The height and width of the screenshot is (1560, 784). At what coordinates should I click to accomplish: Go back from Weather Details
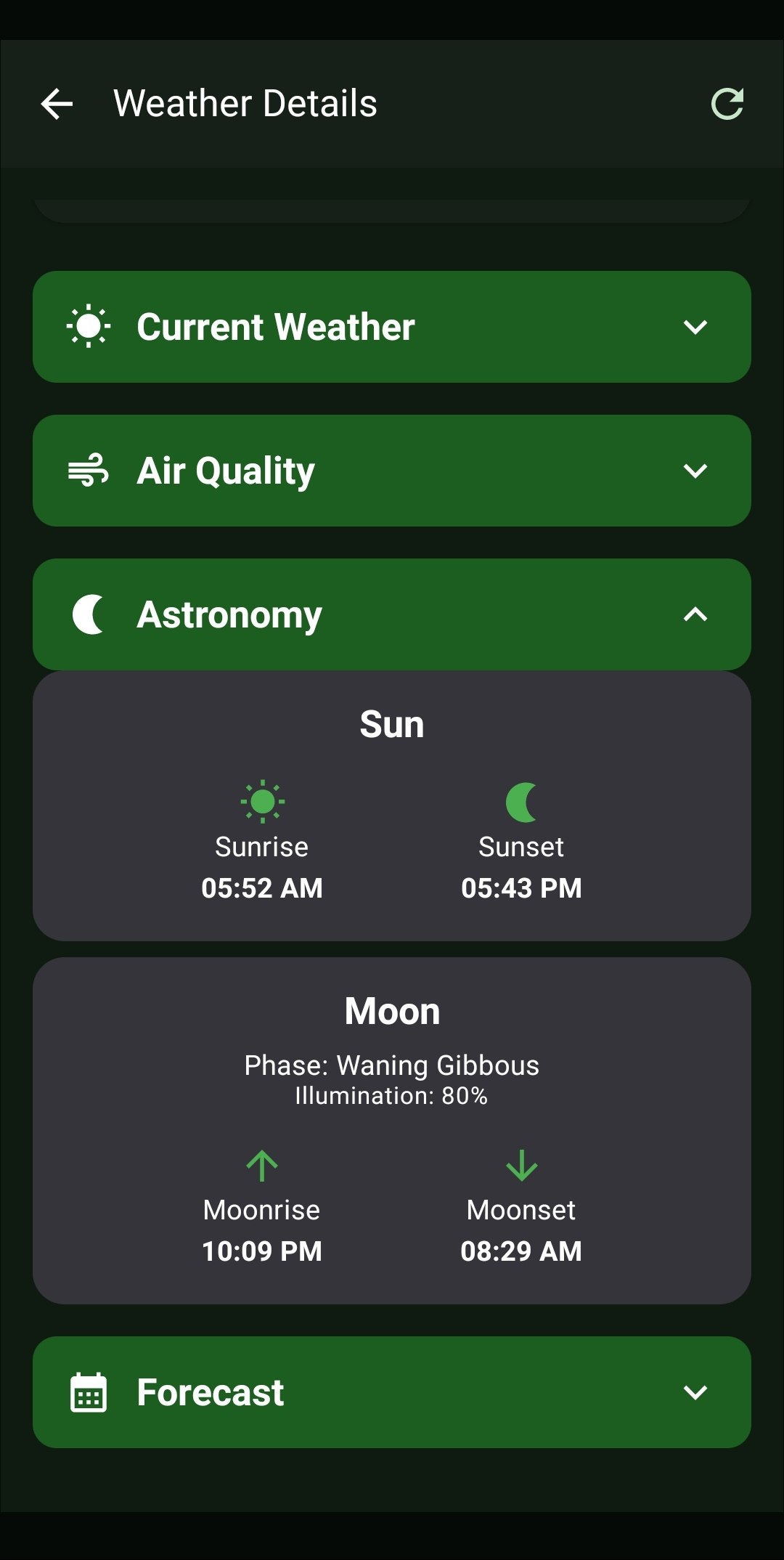pyautogui.click(x=57, y=104)
